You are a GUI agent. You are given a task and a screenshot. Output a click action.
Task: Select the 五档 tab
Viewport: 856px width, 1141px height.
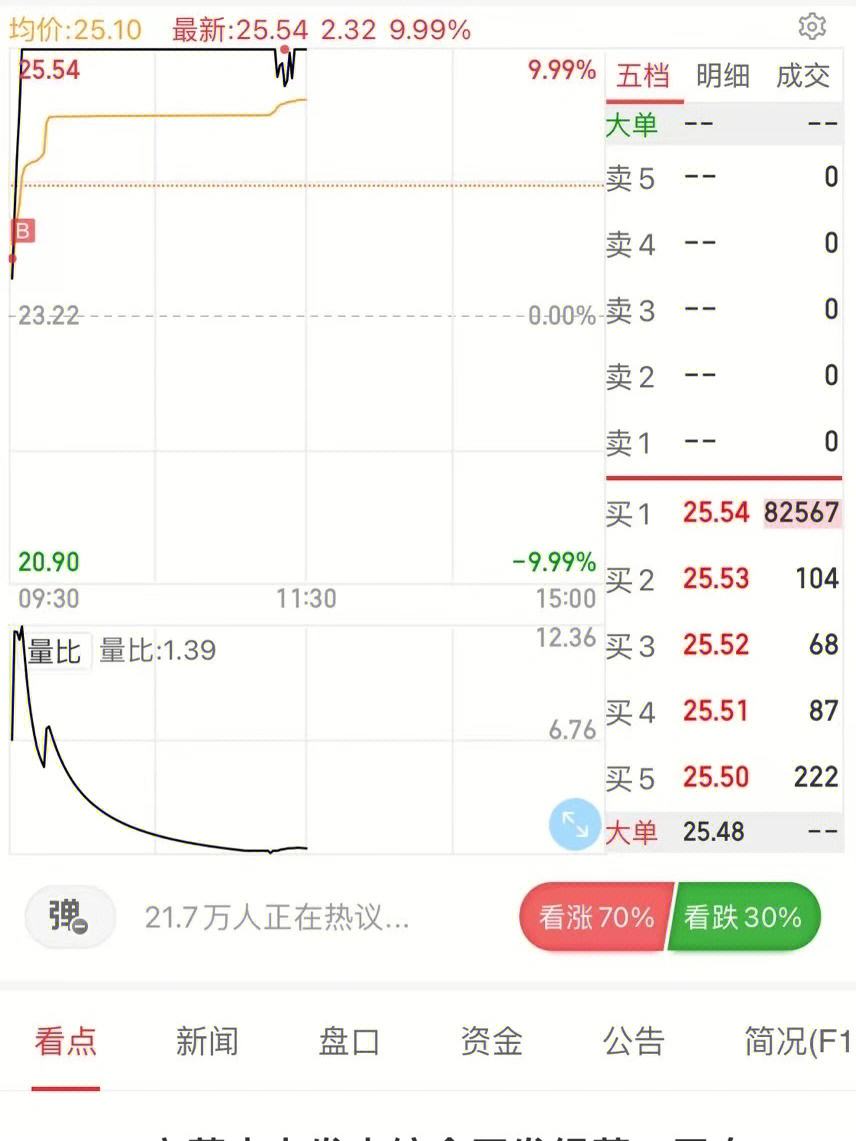[x=642, y=76]
